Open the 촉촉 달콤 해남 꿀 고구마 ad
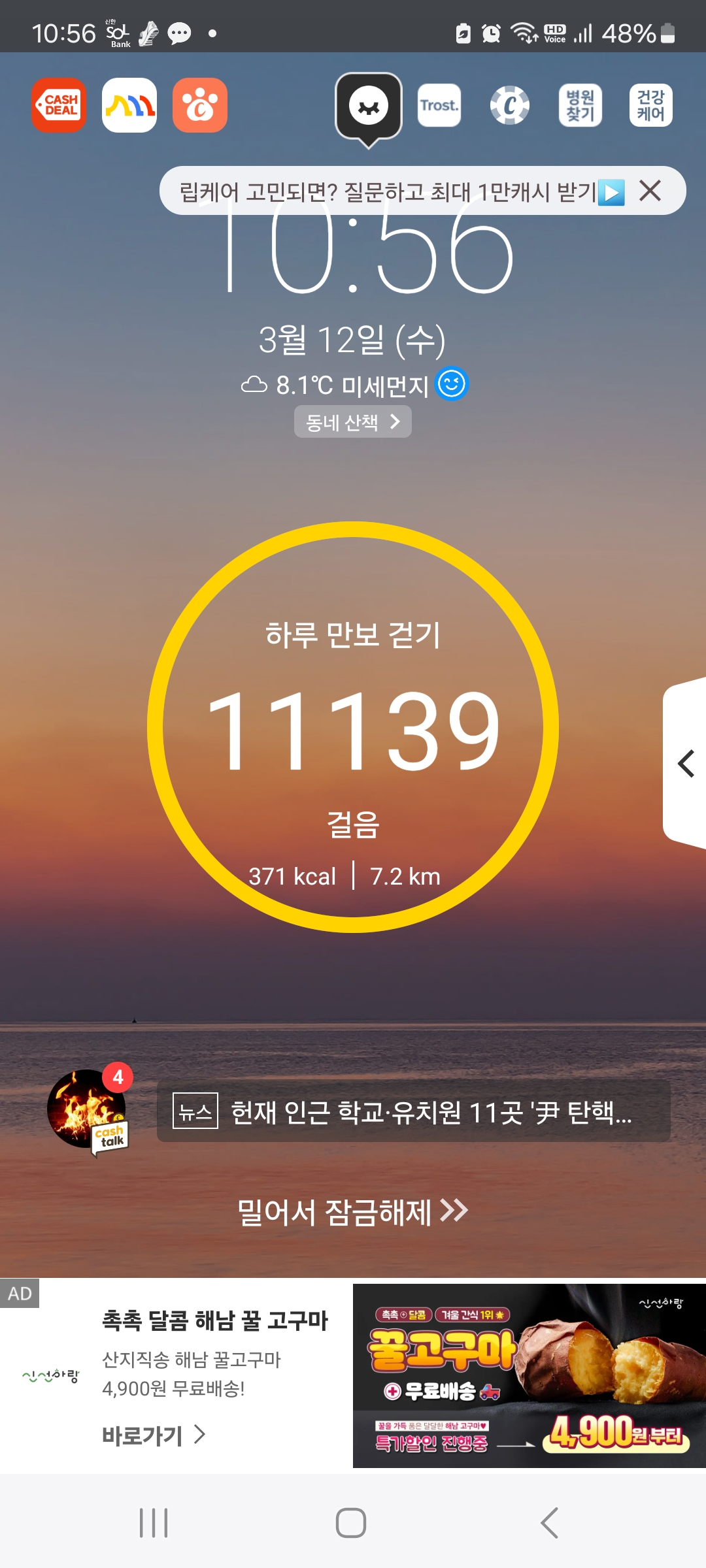Viewport: 706px width, 1568px height. (216, 1321)
